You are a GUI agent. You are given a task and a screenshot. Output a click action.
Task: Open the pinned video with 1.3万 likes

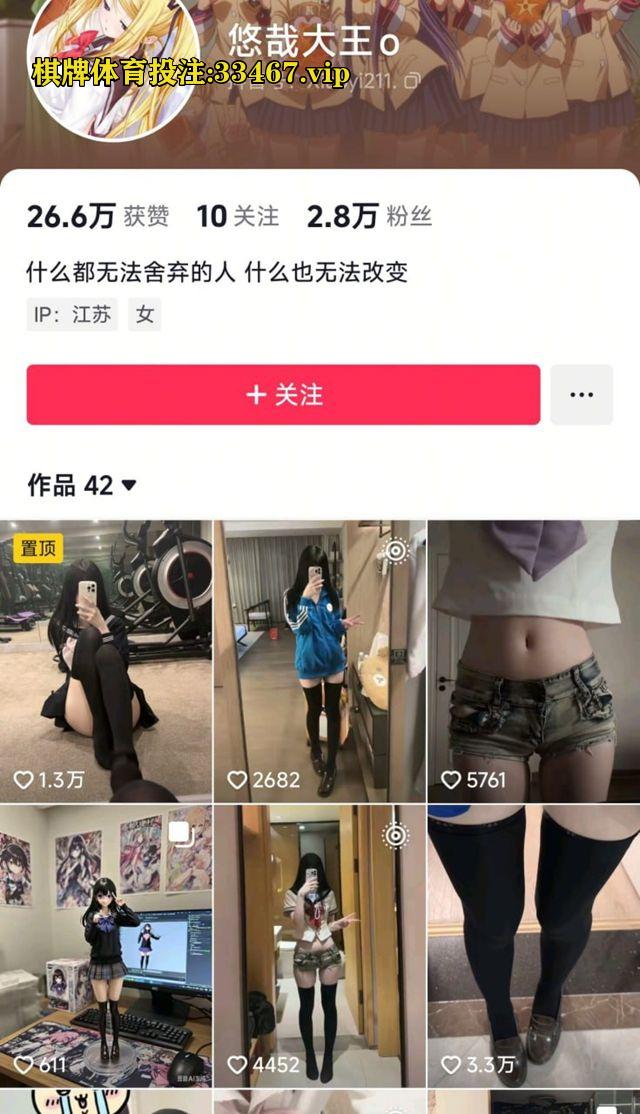(x=106, y=660)
